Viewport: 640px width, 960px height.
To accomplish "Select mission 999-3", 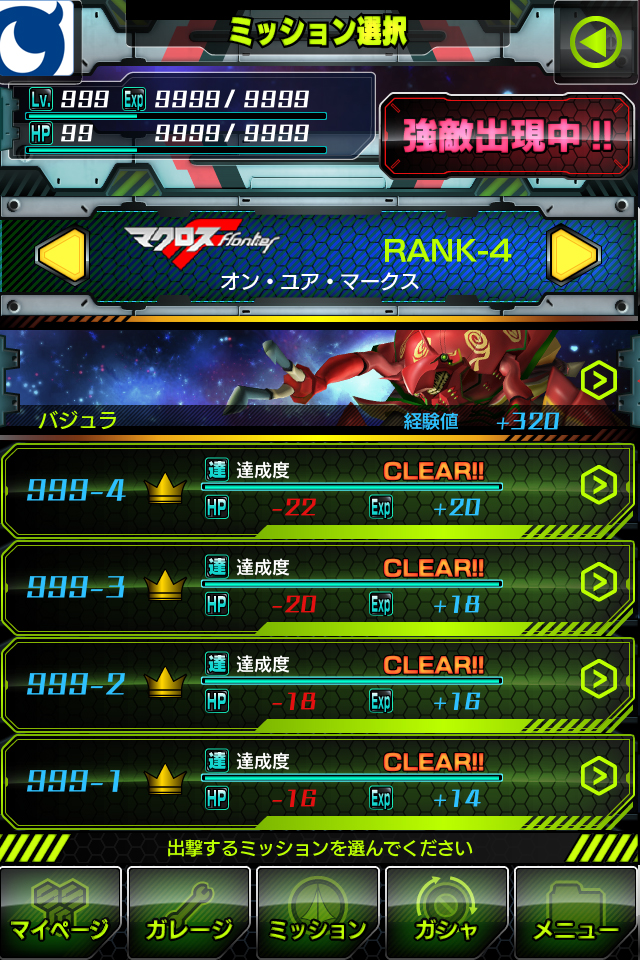I will tap(318, 587).
